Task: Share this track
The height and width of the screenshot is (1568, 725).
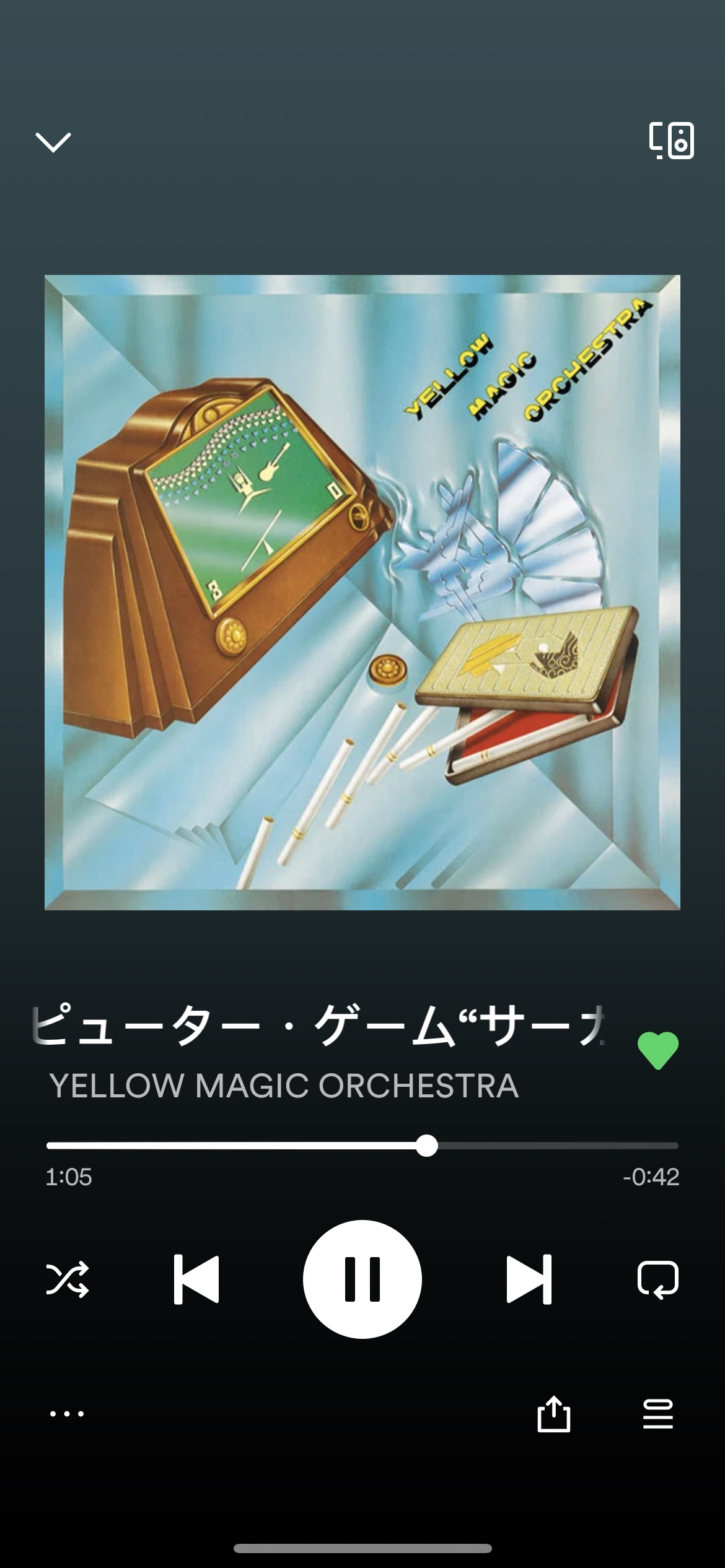Action: (x=553, y=1413)
